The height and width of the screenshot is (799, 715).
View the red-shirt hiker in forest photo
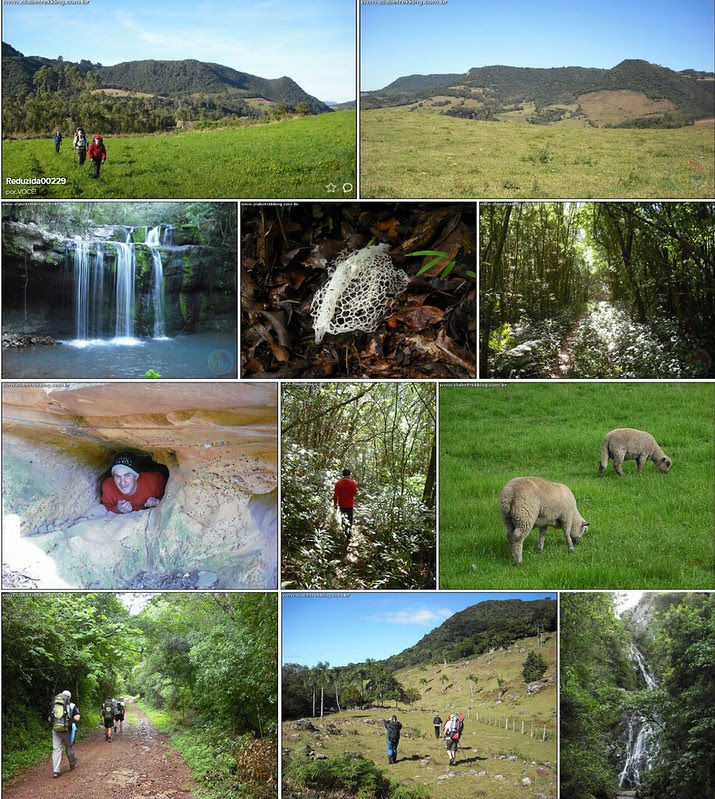358,485
